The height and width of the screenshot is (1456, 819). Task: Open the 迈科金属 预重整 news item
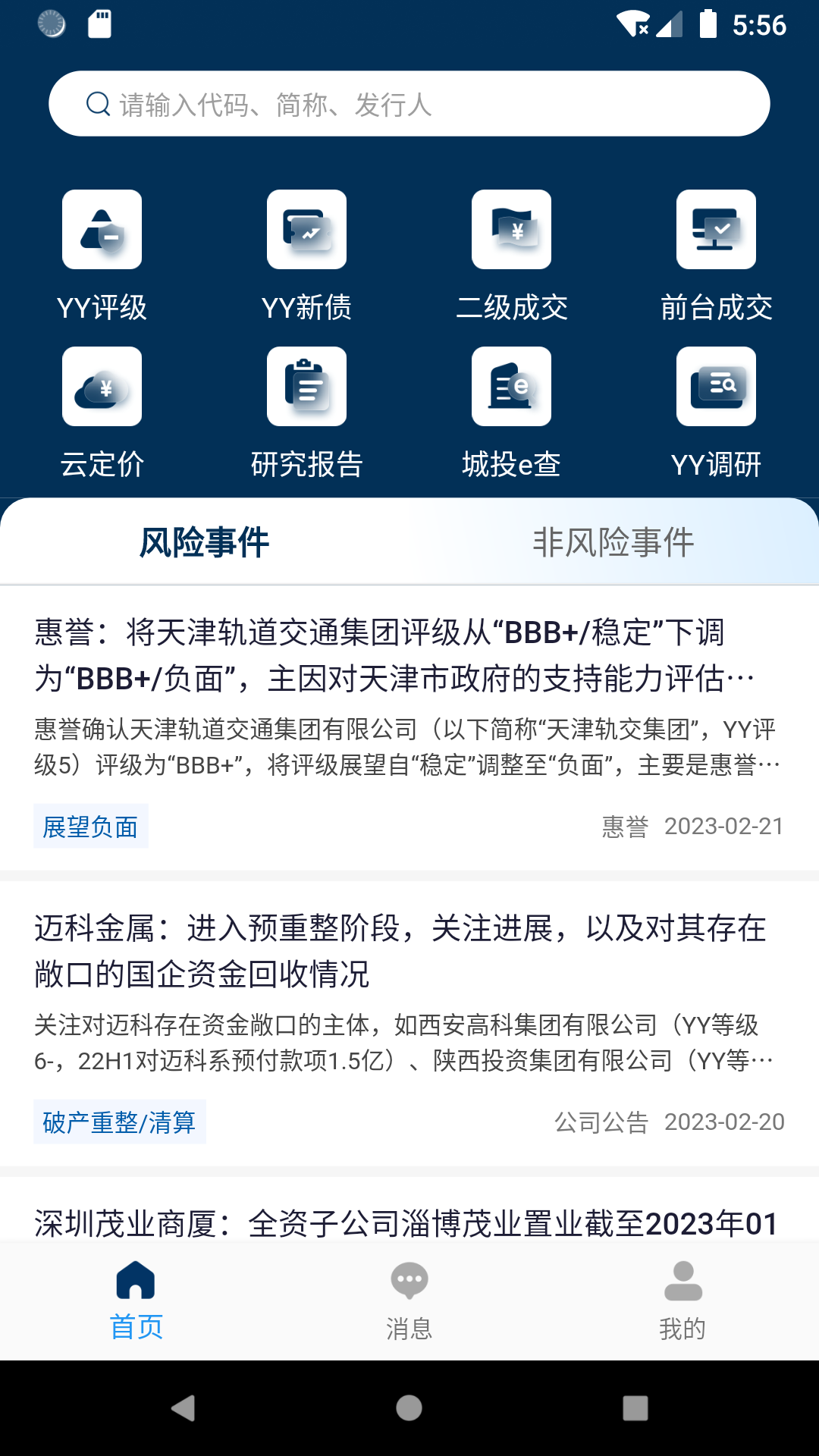(400, 951)
